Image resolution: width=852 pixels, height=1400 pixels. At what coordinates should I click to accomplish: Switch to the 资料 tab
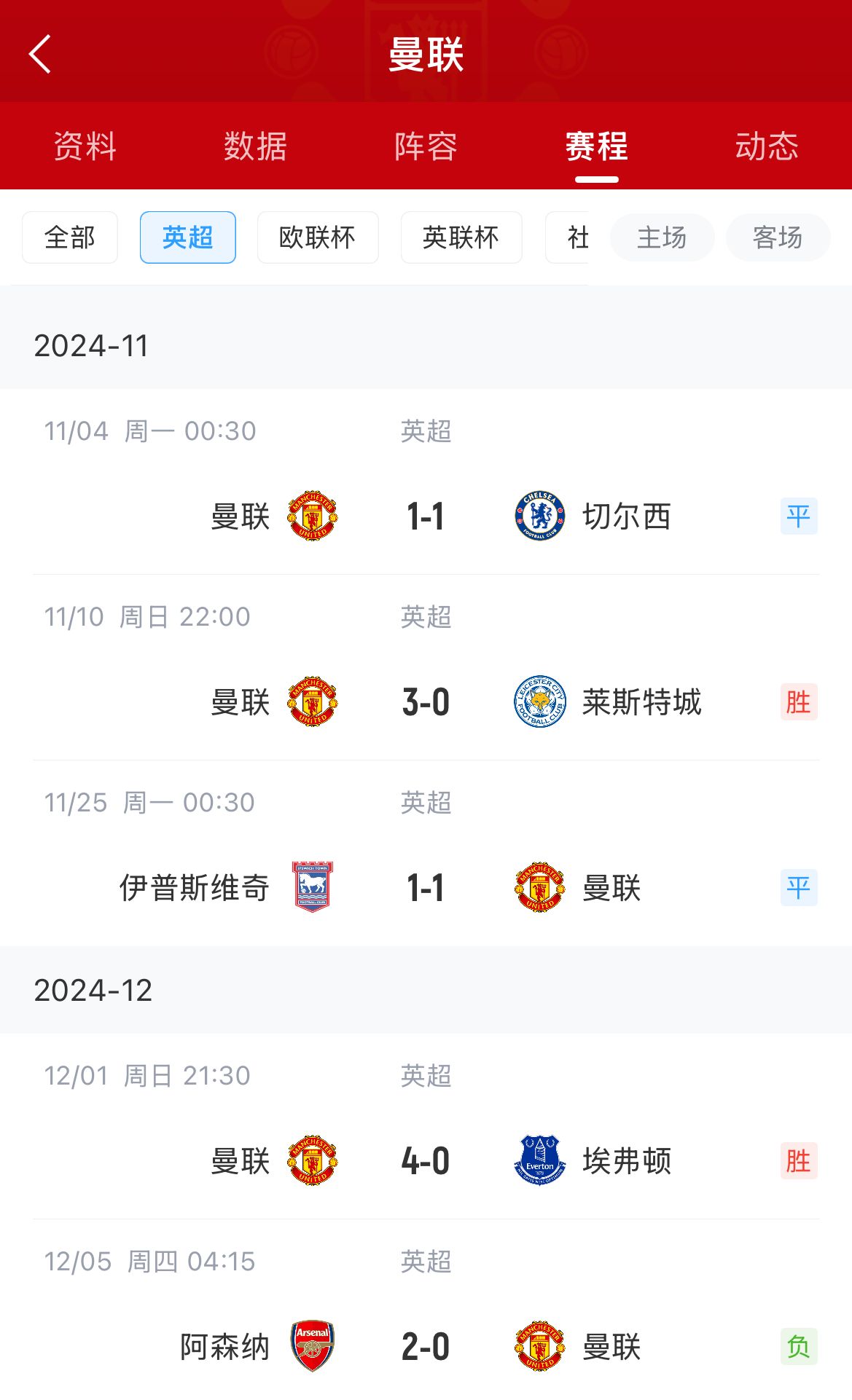point(85,146)
